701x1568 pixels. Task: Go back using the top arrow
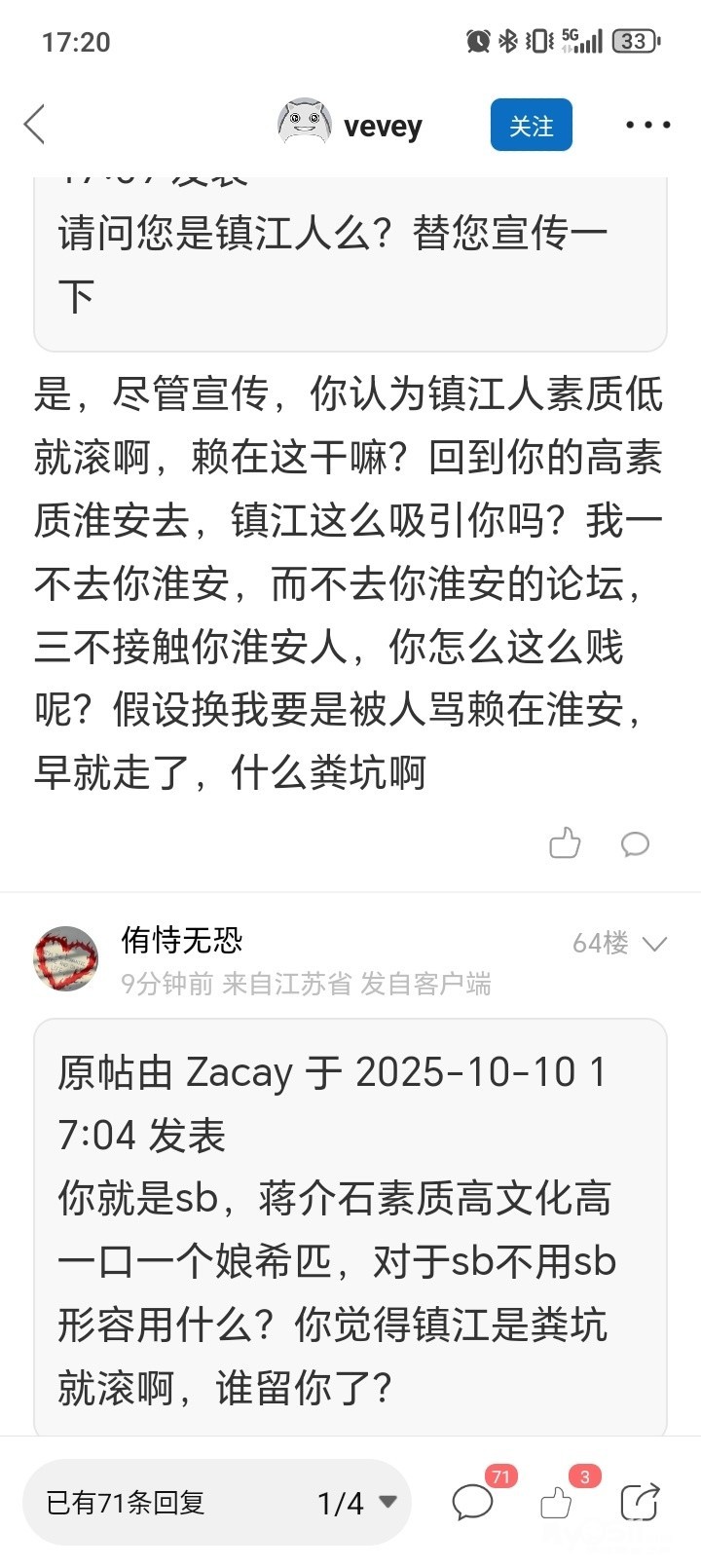click(x=35, y=125)
